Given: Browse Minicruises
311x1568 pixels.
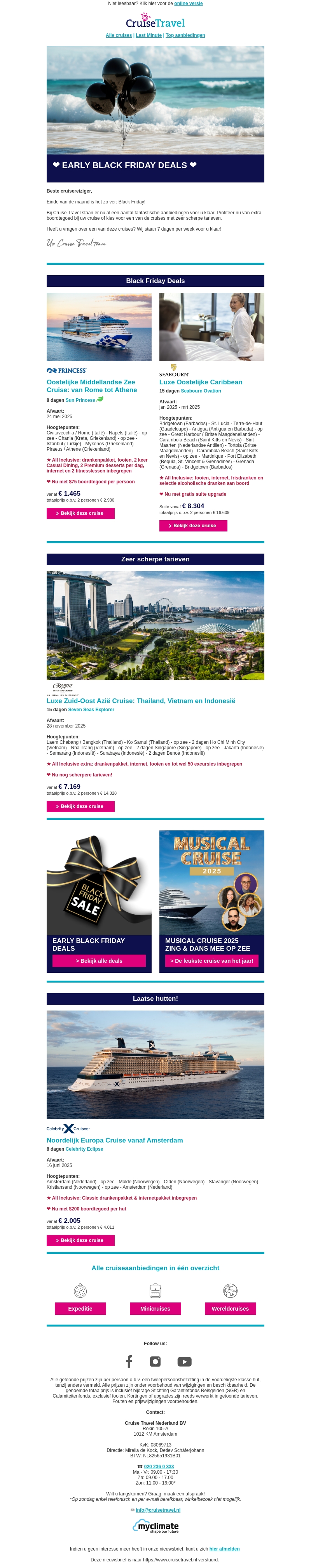Looking at the screenshot, I should (x=155, y=1309).
